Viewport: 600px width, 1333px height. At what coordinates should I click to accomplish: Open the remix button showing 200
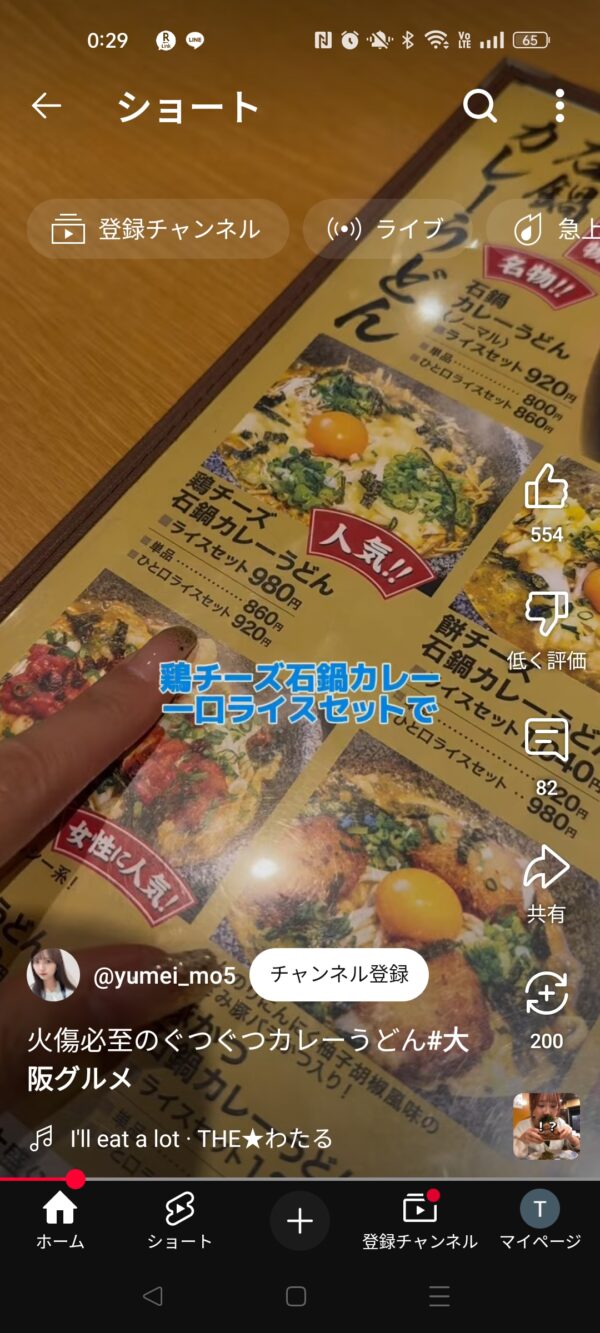point(546,994)
